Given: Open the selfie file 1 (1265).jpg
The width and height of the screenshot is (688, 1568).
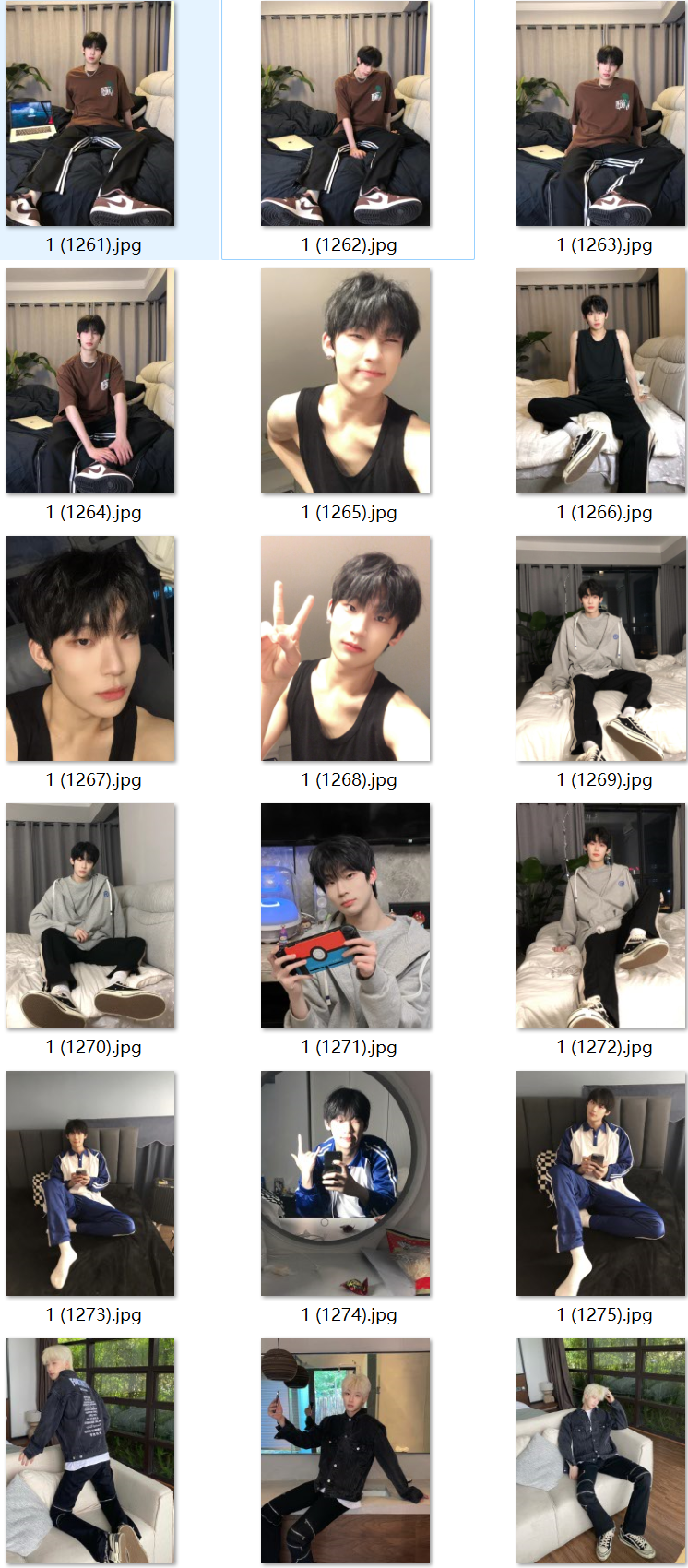Looking at the screenshot, I should pos(345,381).
